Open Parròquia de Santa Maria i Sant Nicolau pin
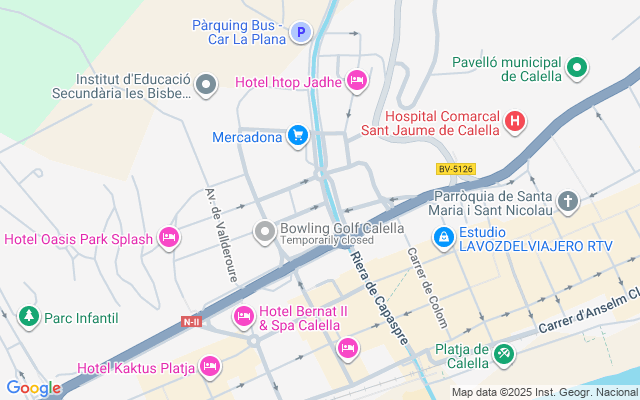The height and width of the screenshot is (400, 640). (568, 202)
